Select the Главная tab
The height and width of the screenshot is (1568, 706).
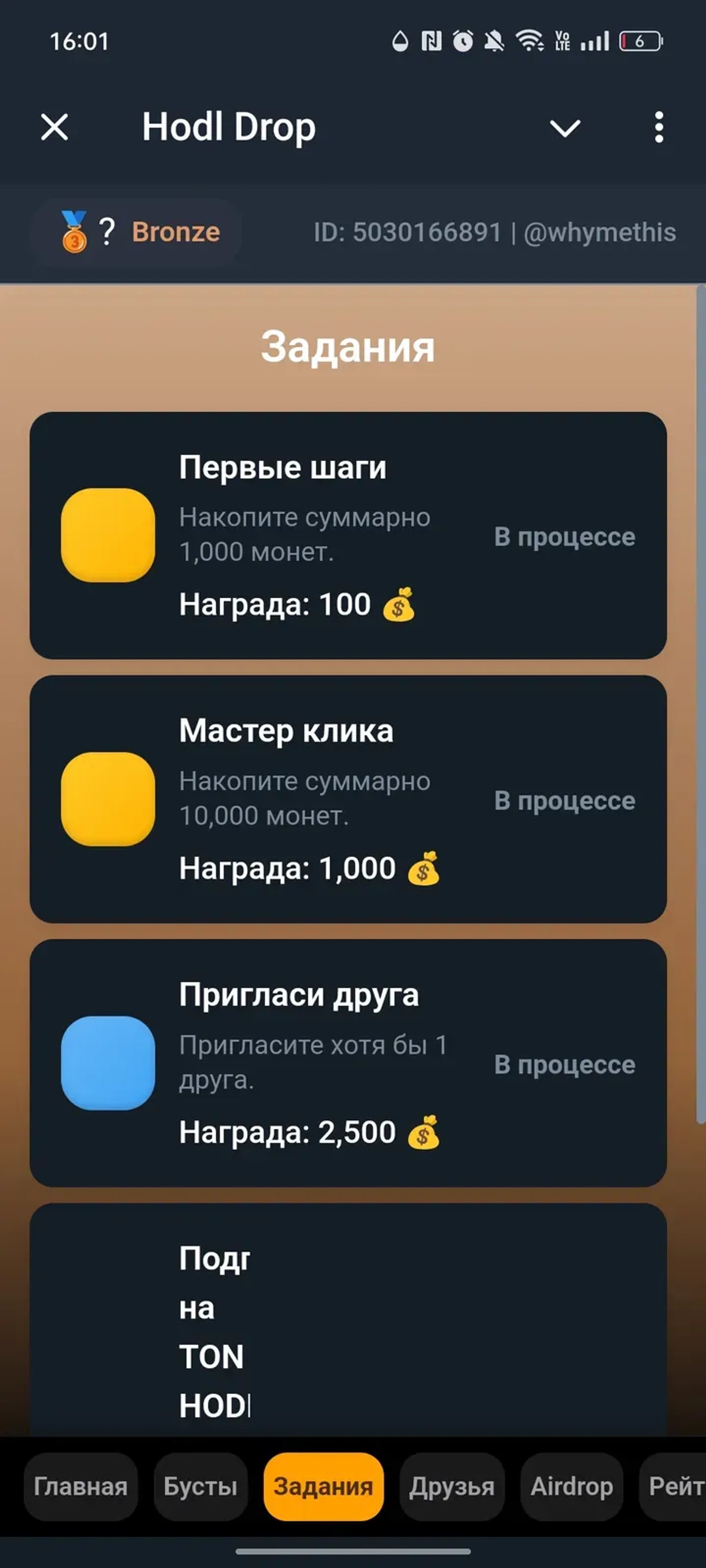click(81, 1486)
